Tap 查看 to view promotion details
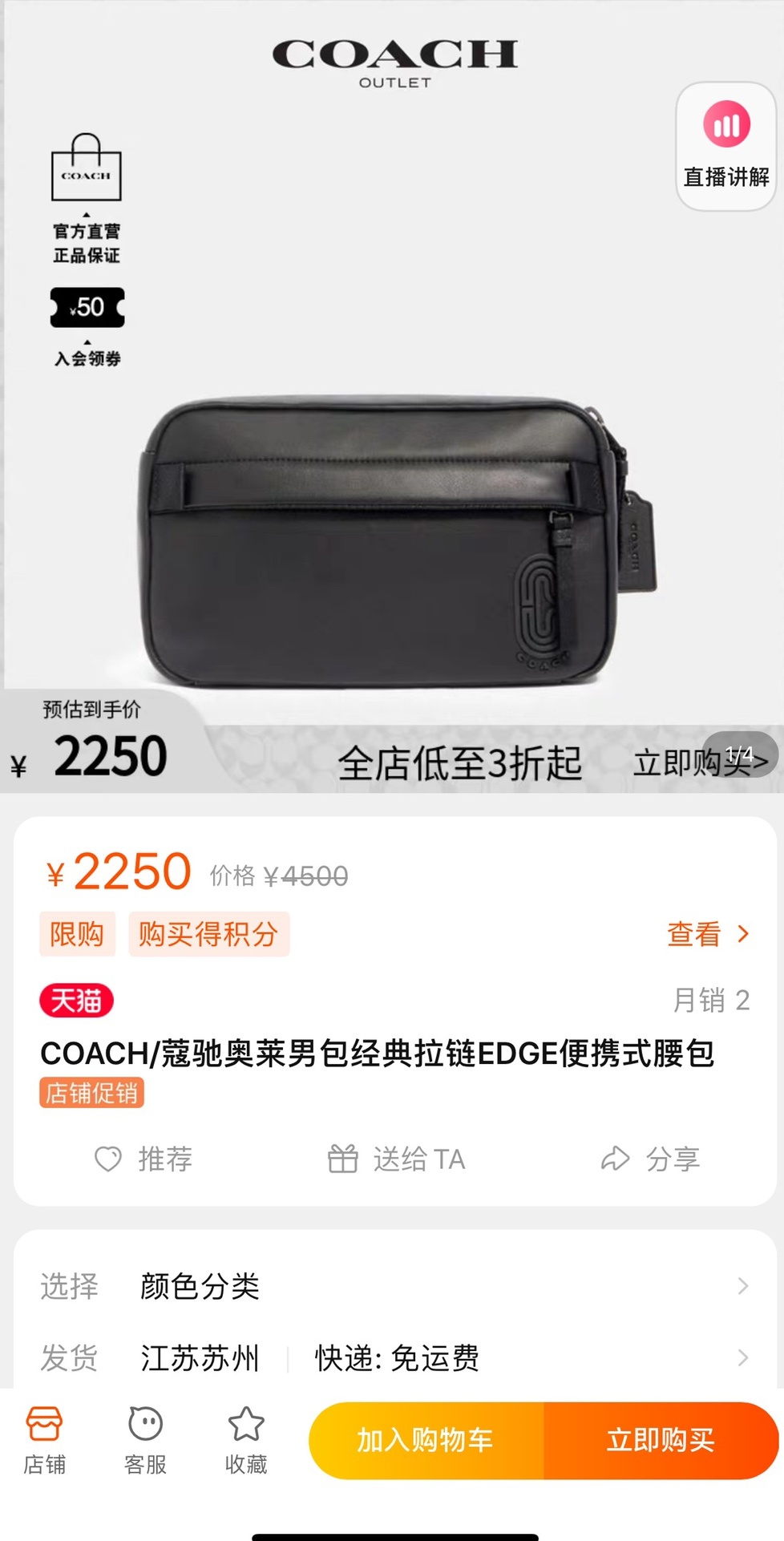784x1541 pixels. pyautogui.click(x=708, y=934)
